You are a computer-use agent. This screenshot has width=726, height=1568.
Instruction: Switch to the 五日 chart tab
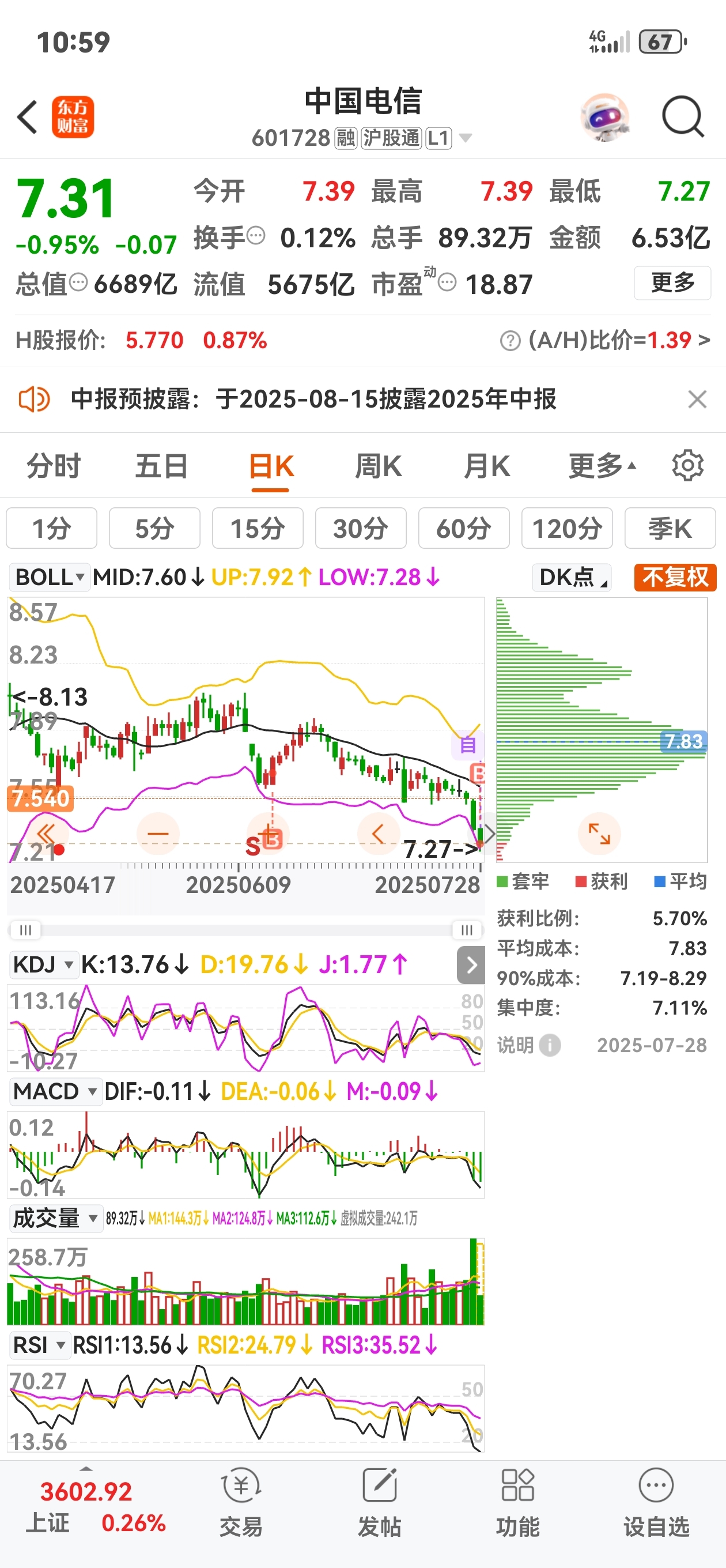(x=161, y=467)
